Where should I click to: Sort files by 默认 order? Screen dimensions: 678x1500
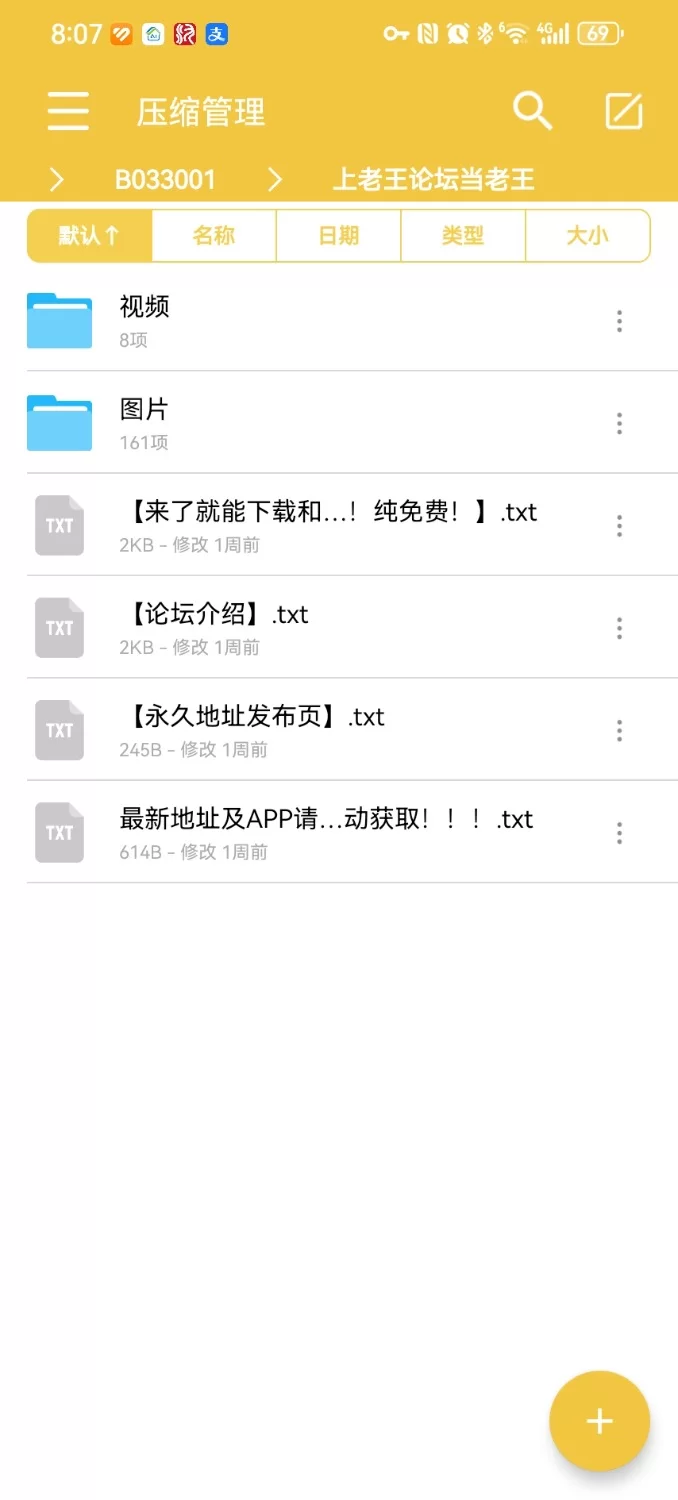click(x=89, y=236)
